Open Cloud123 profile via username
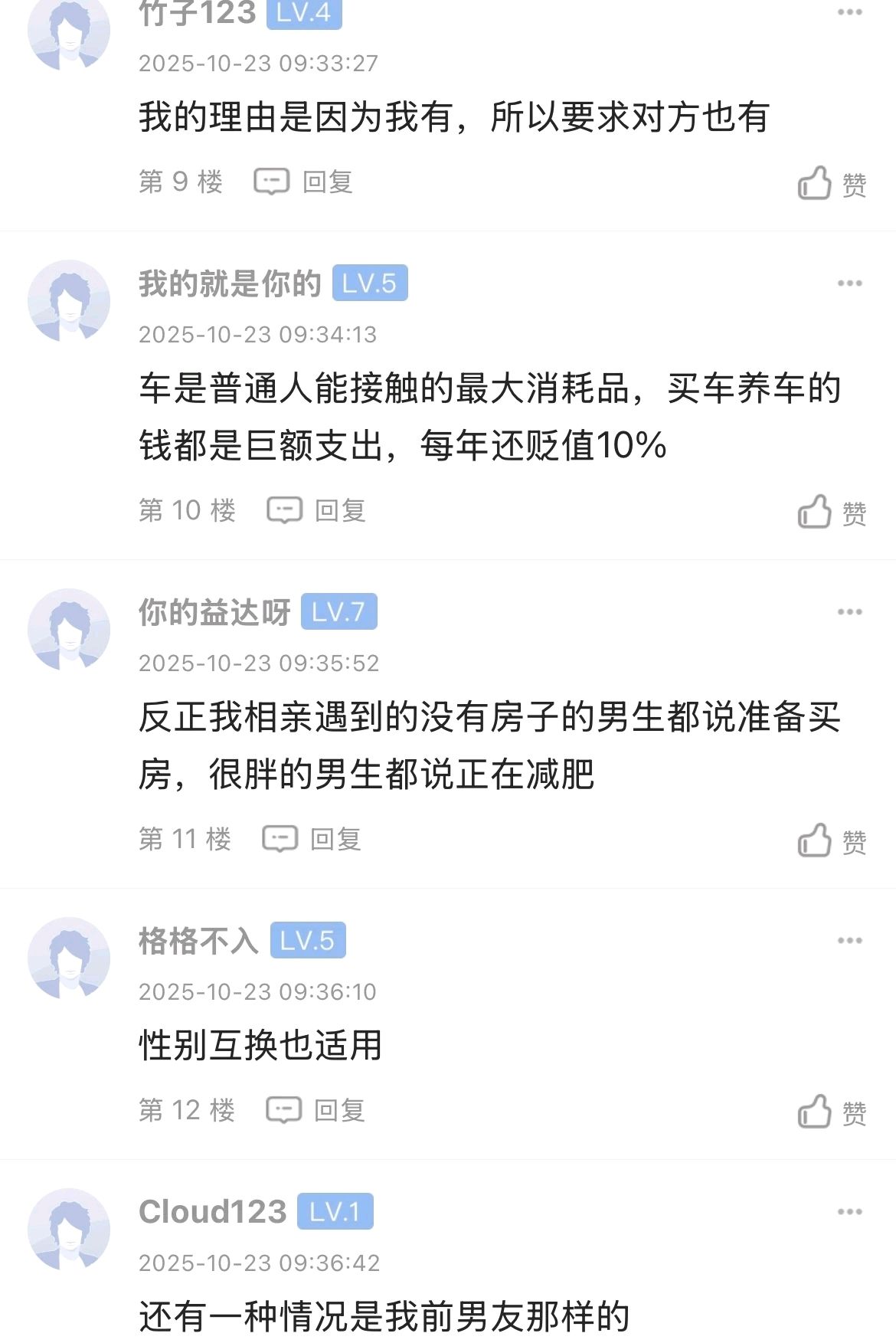896x1343 pixels. 212,1212
